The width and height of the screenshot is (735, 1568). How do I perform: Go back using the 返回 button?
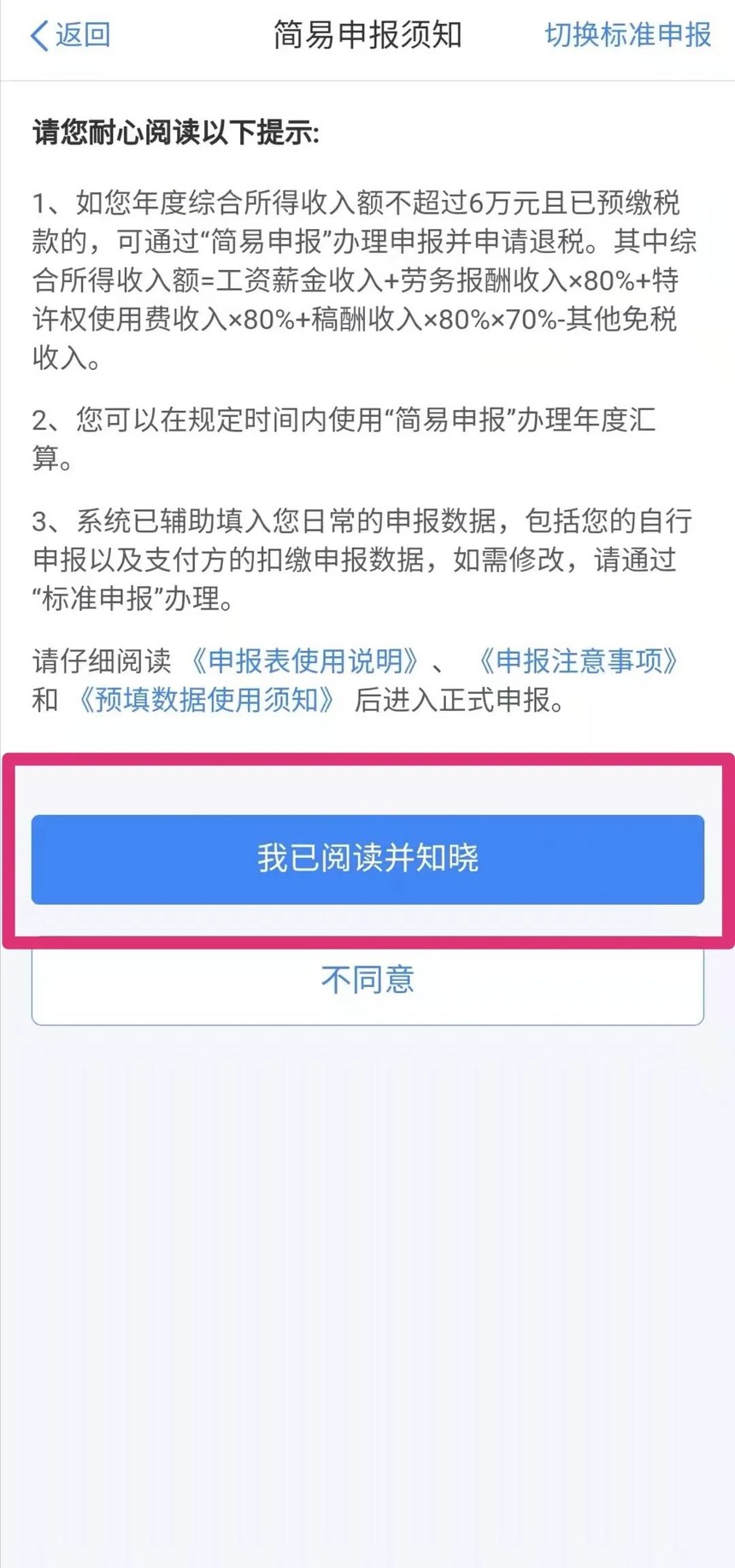(70, 35)
